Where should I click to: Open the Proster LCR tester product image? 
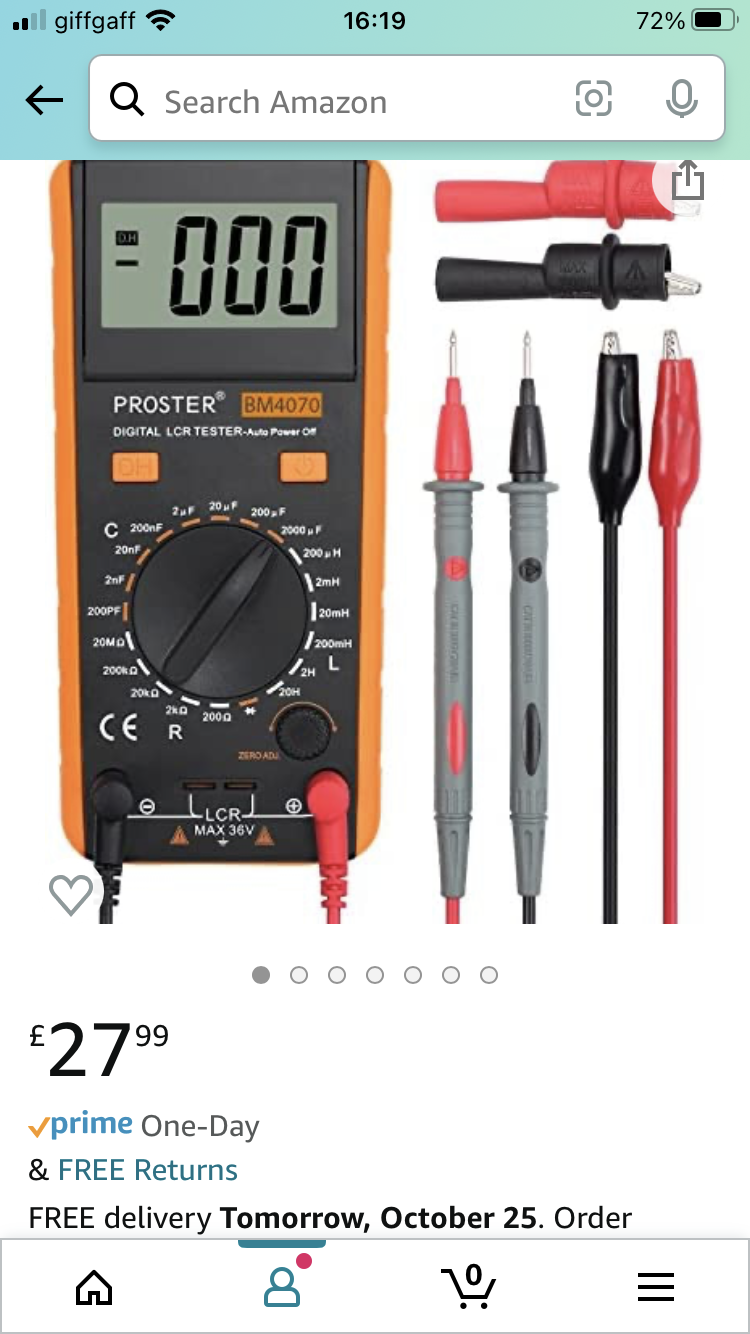tap(375, 540)
